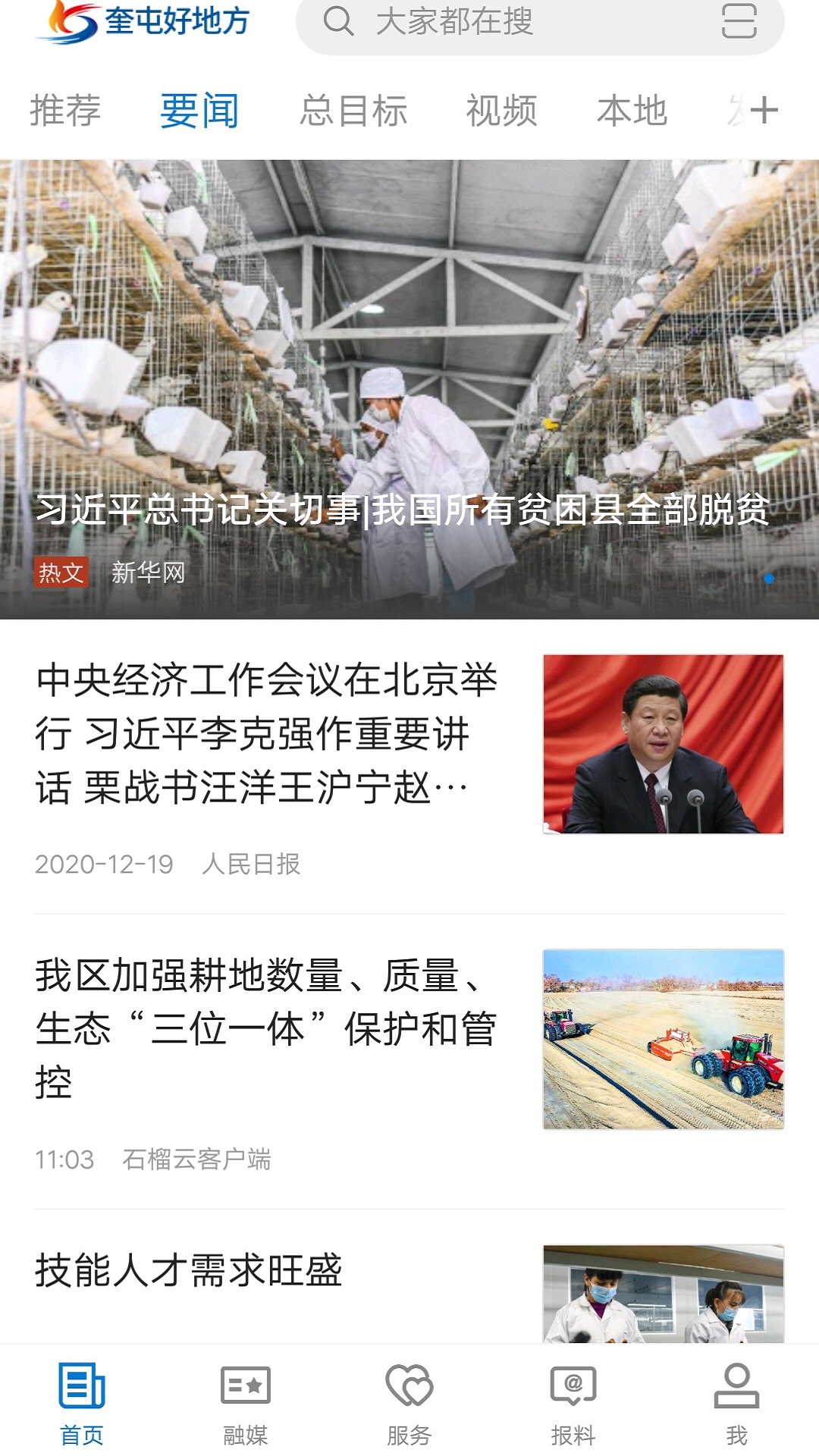Switch to the 融媒 bottom tab
819x1456 pixels.
tap(246, 1403)
